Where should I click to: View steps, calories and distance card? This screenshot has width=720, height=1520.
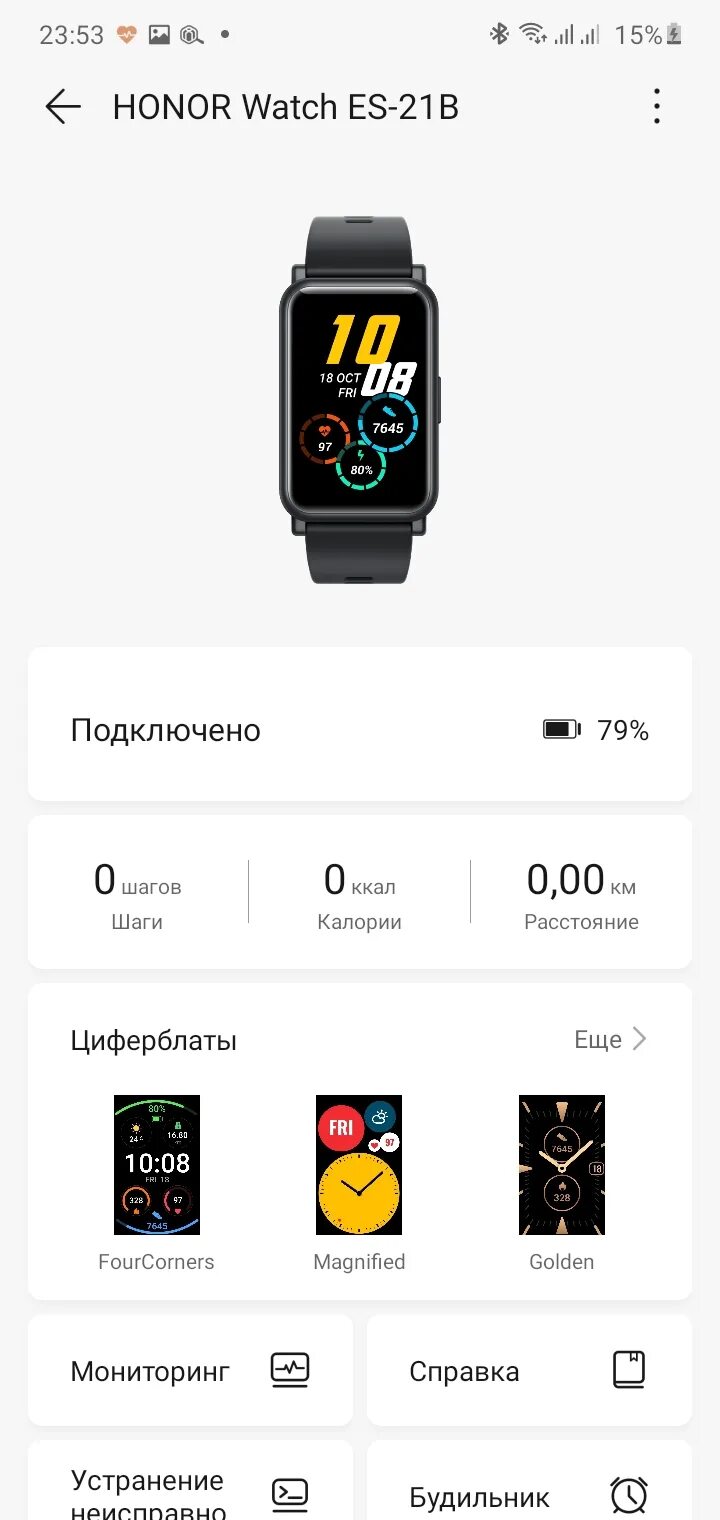pyautogui.click(x=359, y=892)
